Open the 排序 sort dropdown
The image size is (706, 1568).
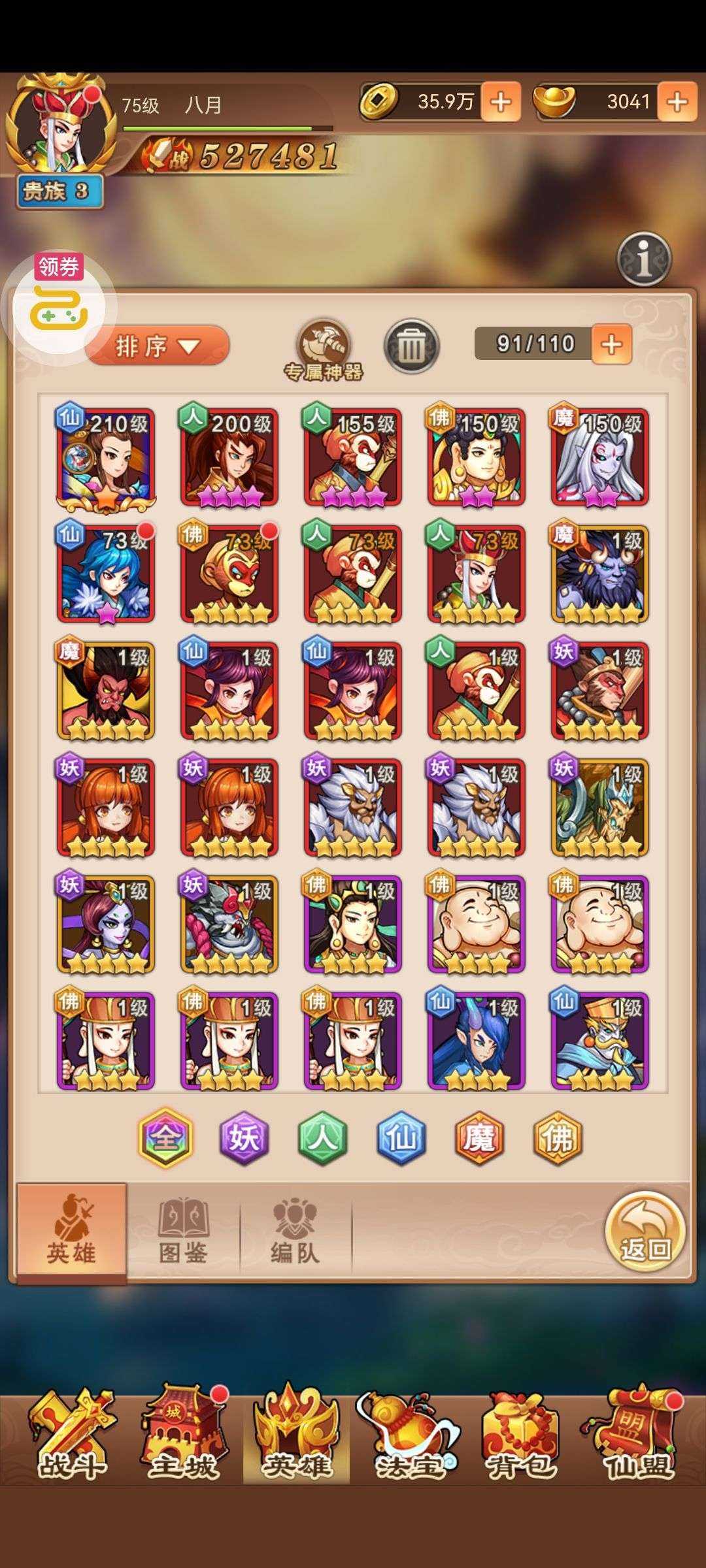tap(157, 345)
